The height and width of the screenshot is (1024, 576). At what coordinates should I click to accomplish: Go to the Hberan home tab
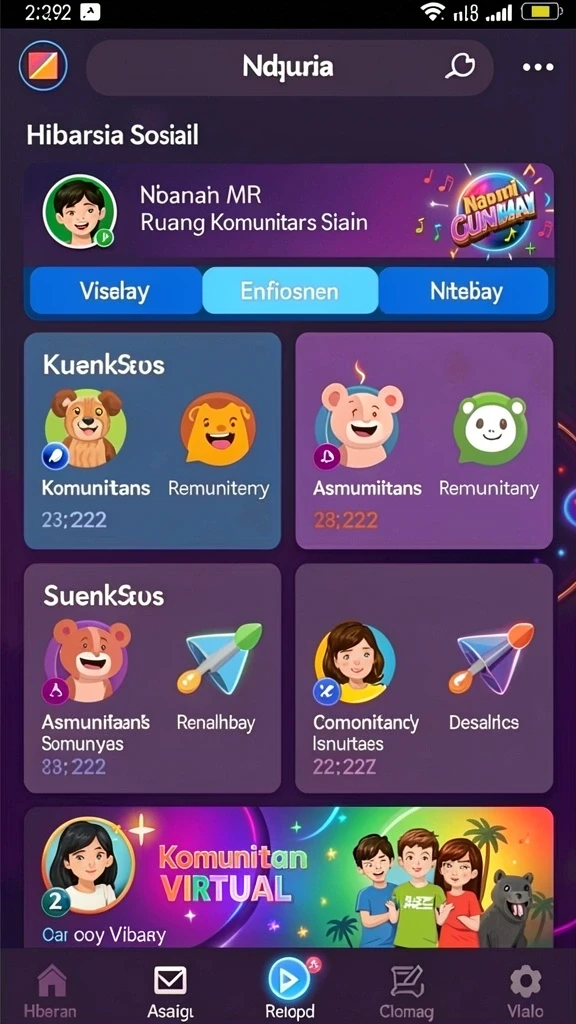click(x=51, y=991)
